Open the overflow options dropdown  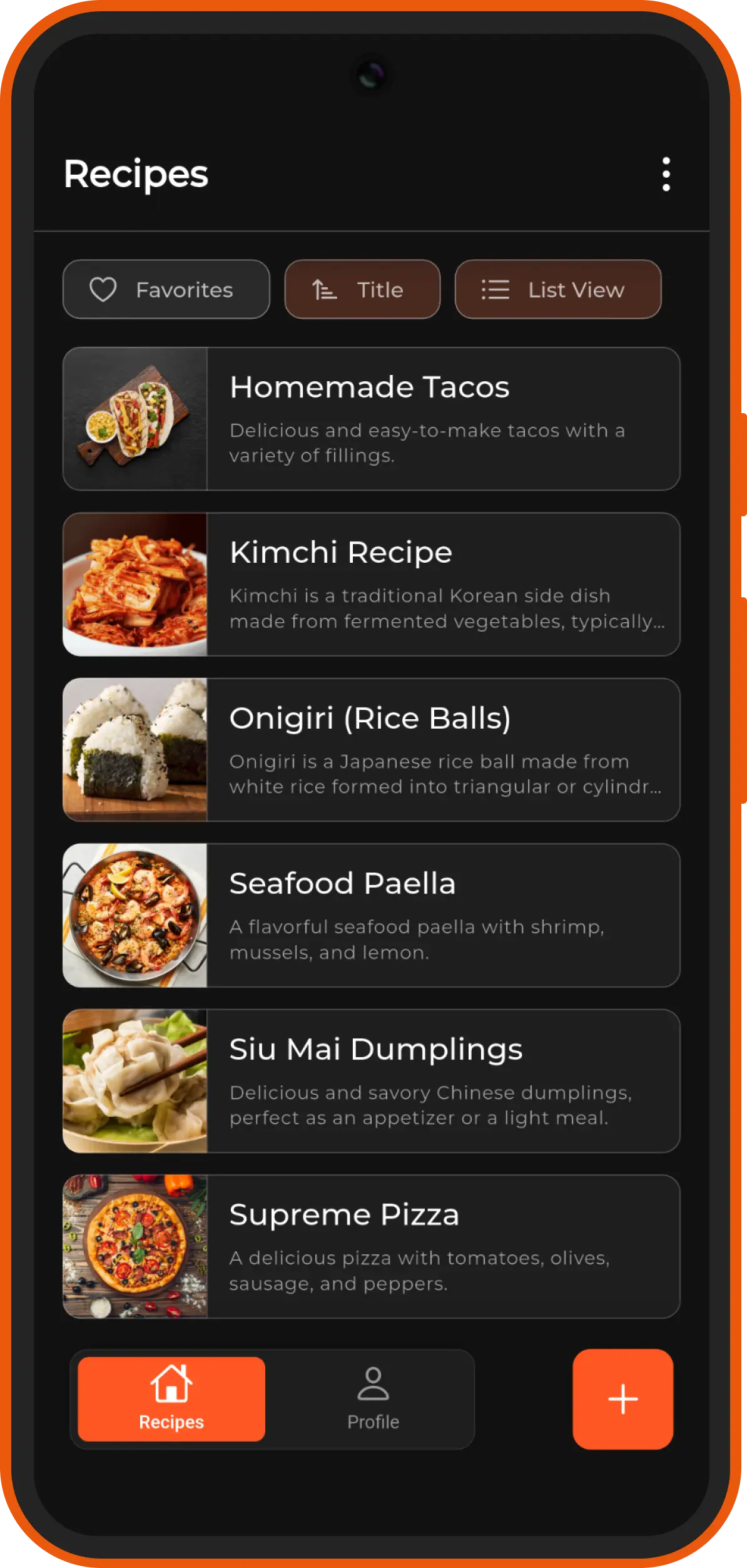(x=666, y=175)
